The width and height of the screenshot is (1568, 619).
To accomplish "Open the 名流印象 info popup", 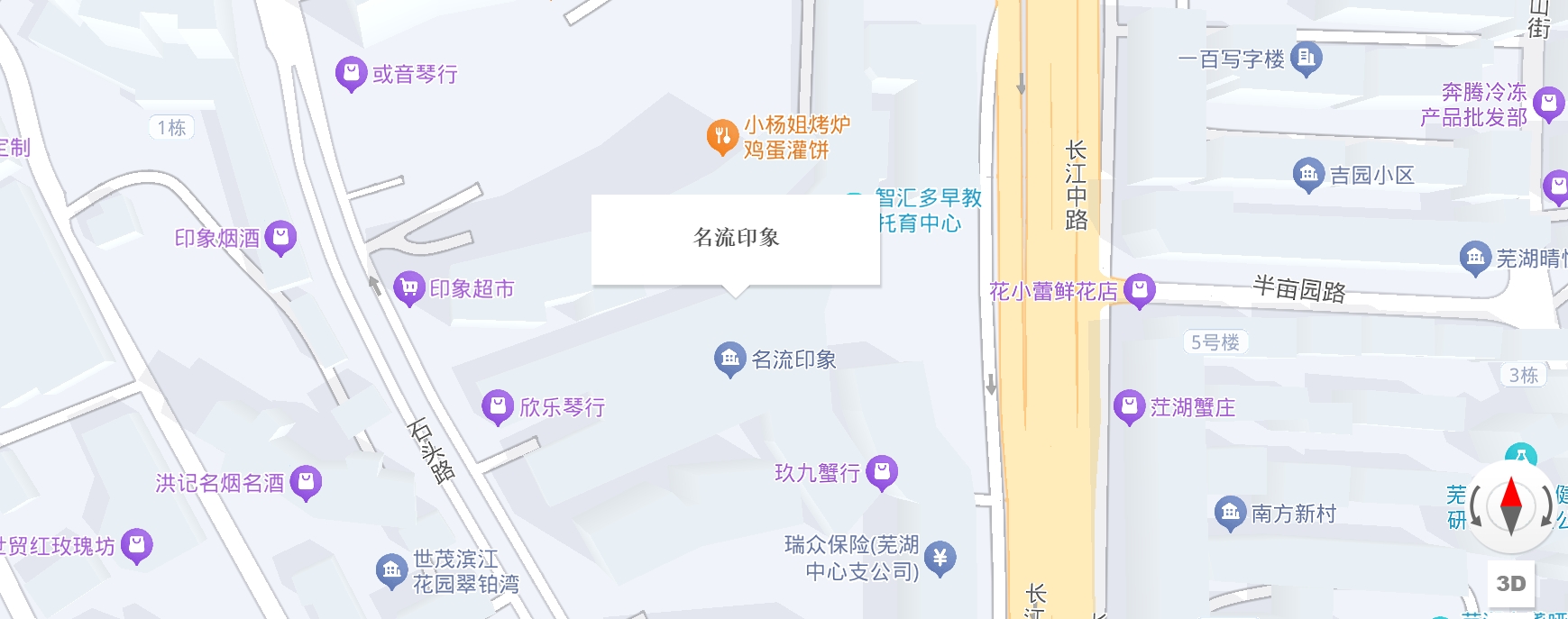I will (736, 239).
